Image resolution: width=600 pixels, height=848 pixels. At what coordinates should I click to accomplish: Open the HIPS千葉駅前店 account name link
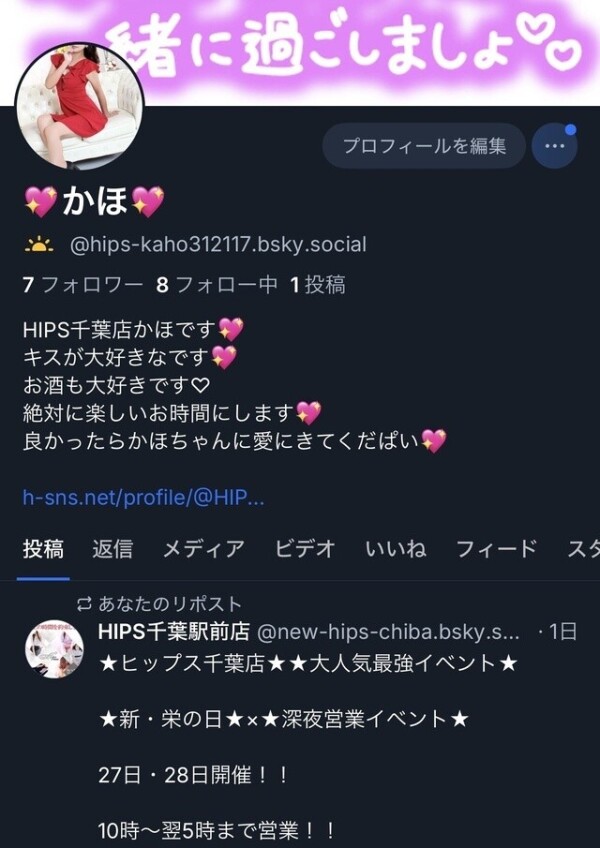pos(174,632)
